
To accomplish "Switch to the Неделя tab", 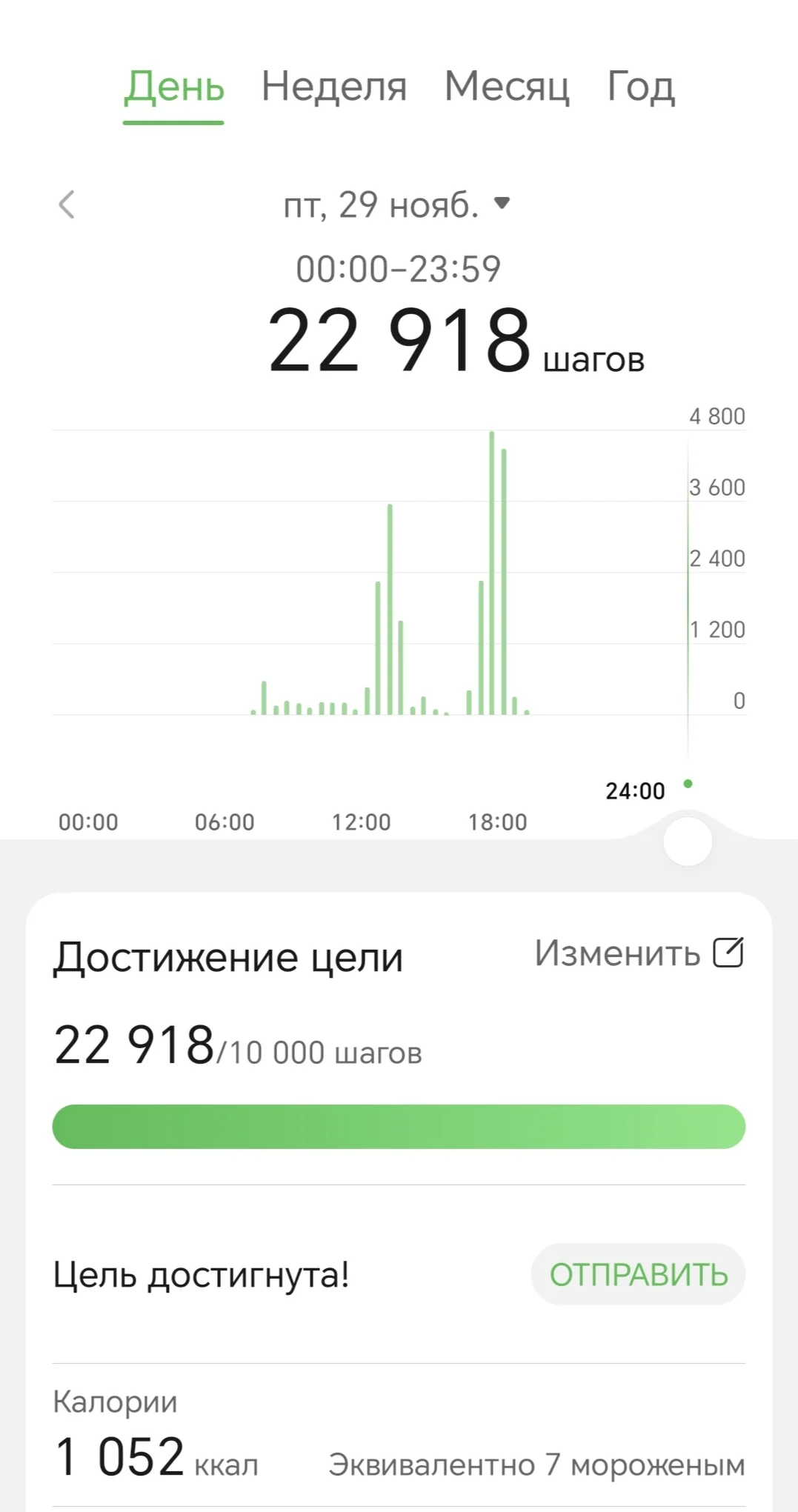I will pos(334,87).
